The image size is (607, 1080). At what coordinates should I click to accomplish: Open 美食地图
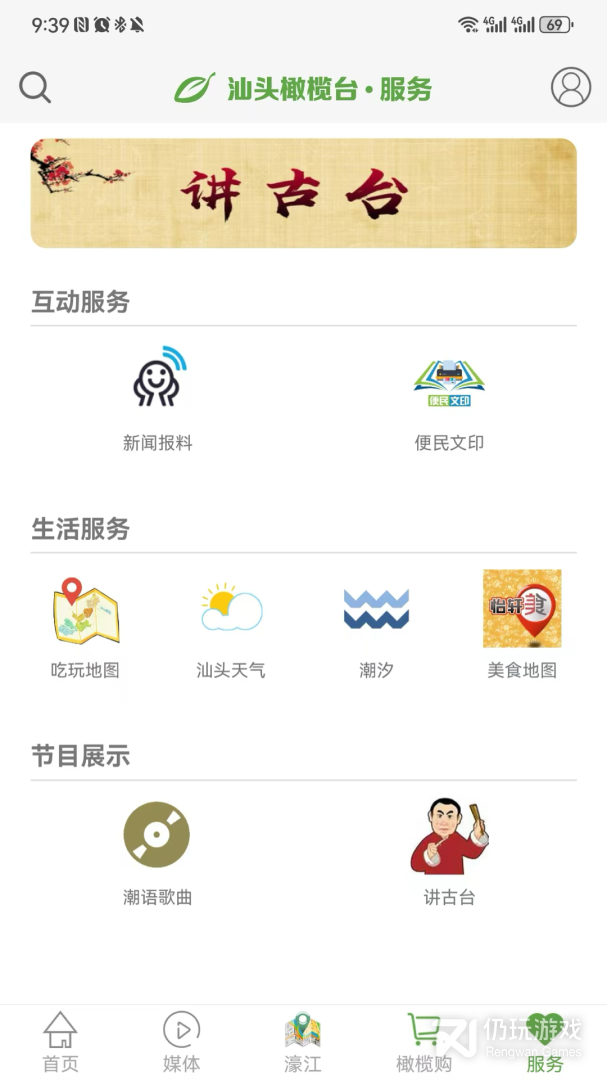tap(522, 624)
